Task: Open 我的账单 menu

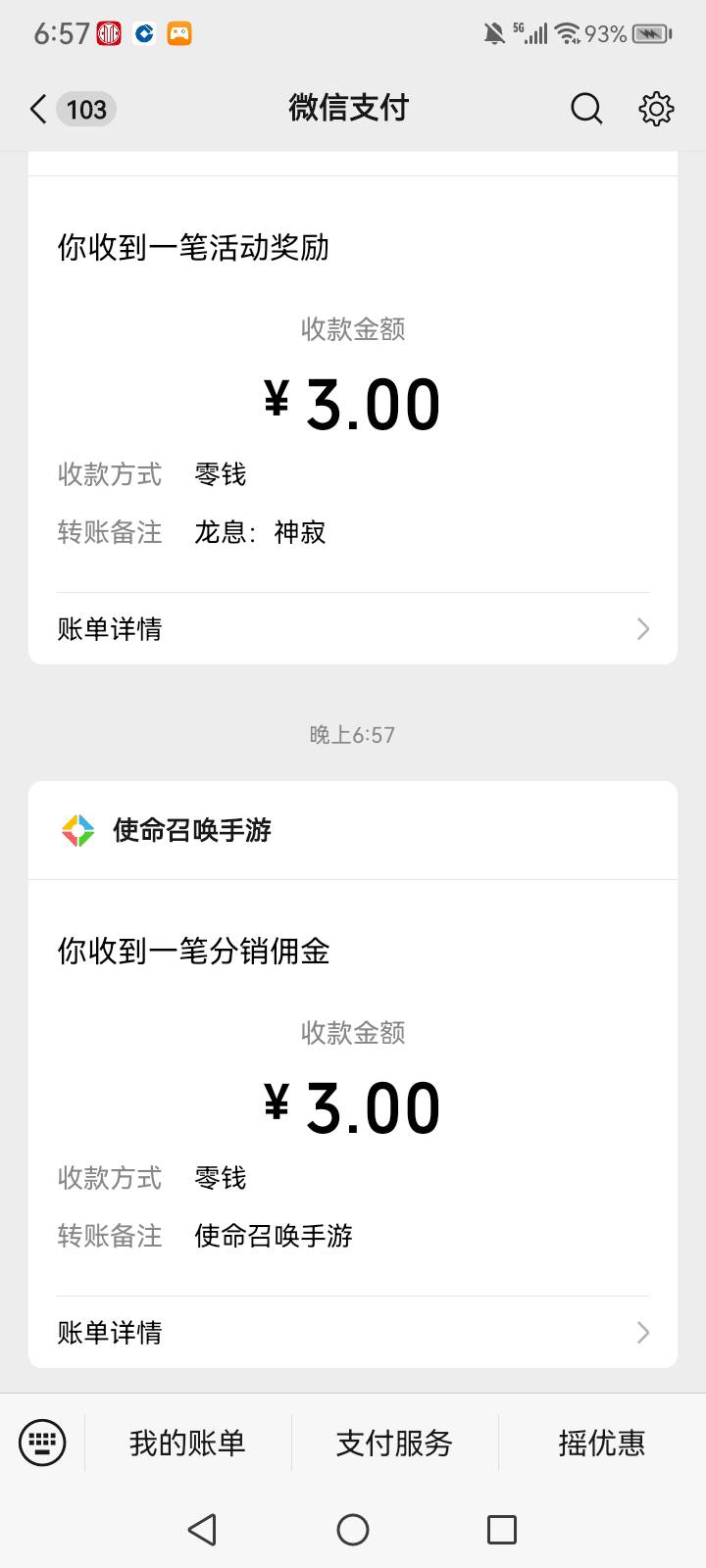Action: pyautogui.click(x=187, y=1443)
